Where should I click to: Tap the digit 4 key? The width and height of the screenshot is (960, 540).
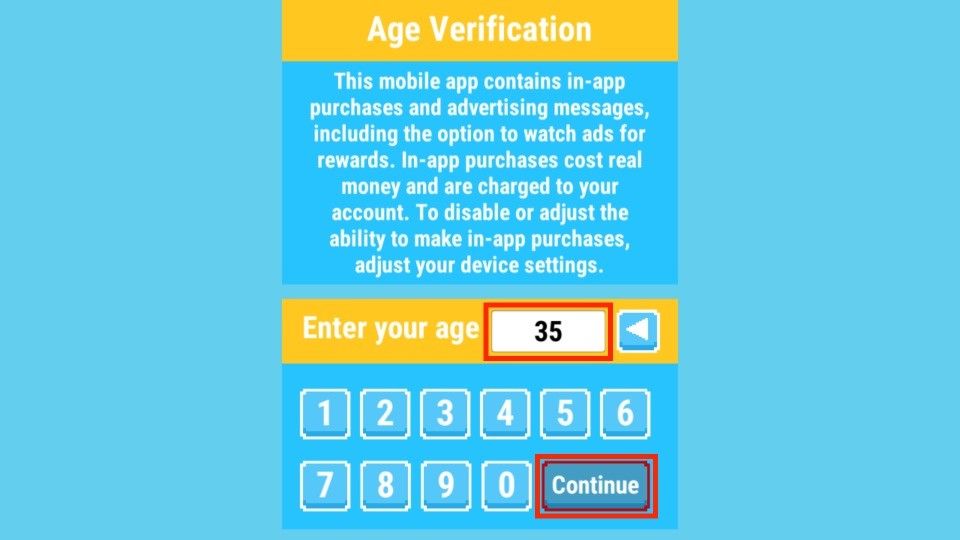506,414
